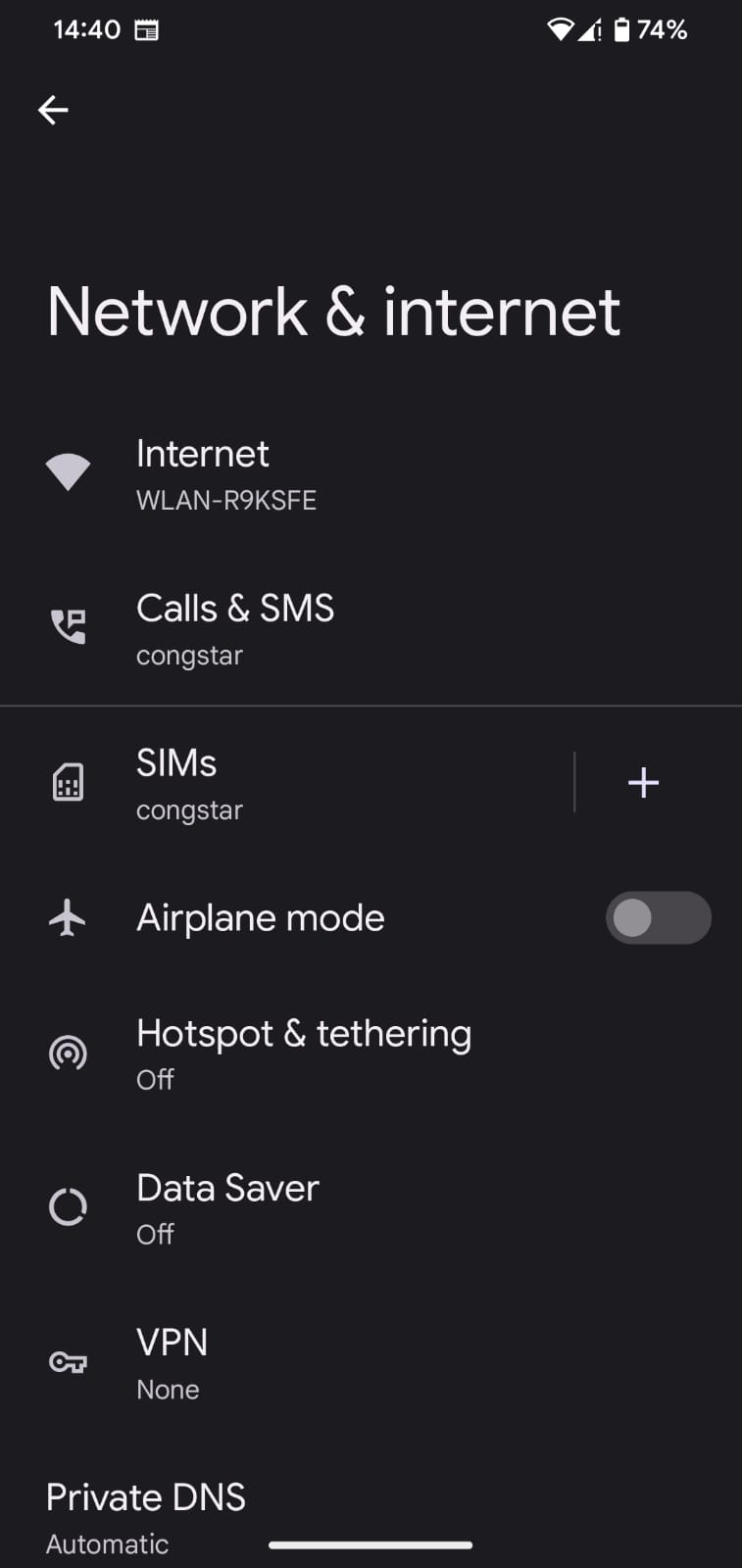Open VPN settings

tap(173, 1363)
